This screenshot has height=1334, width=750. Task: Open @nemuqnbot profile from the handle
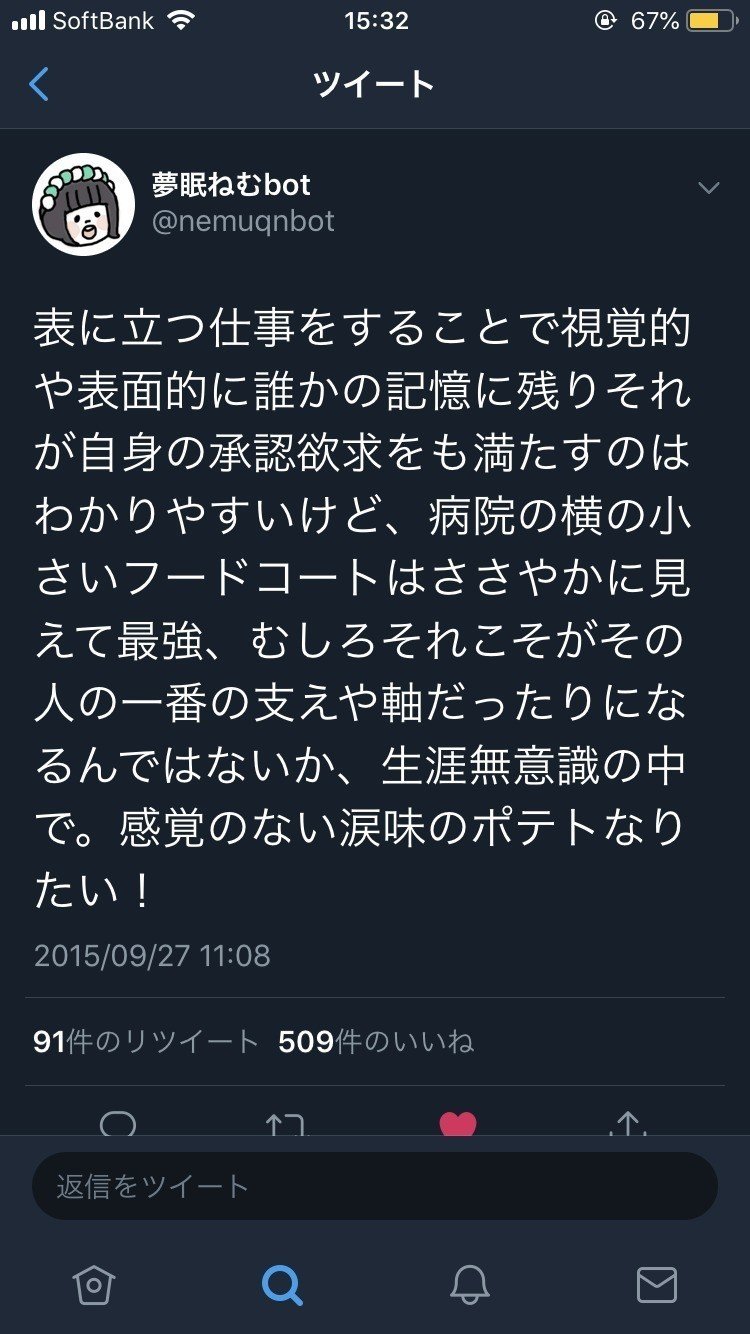point(243,221)
